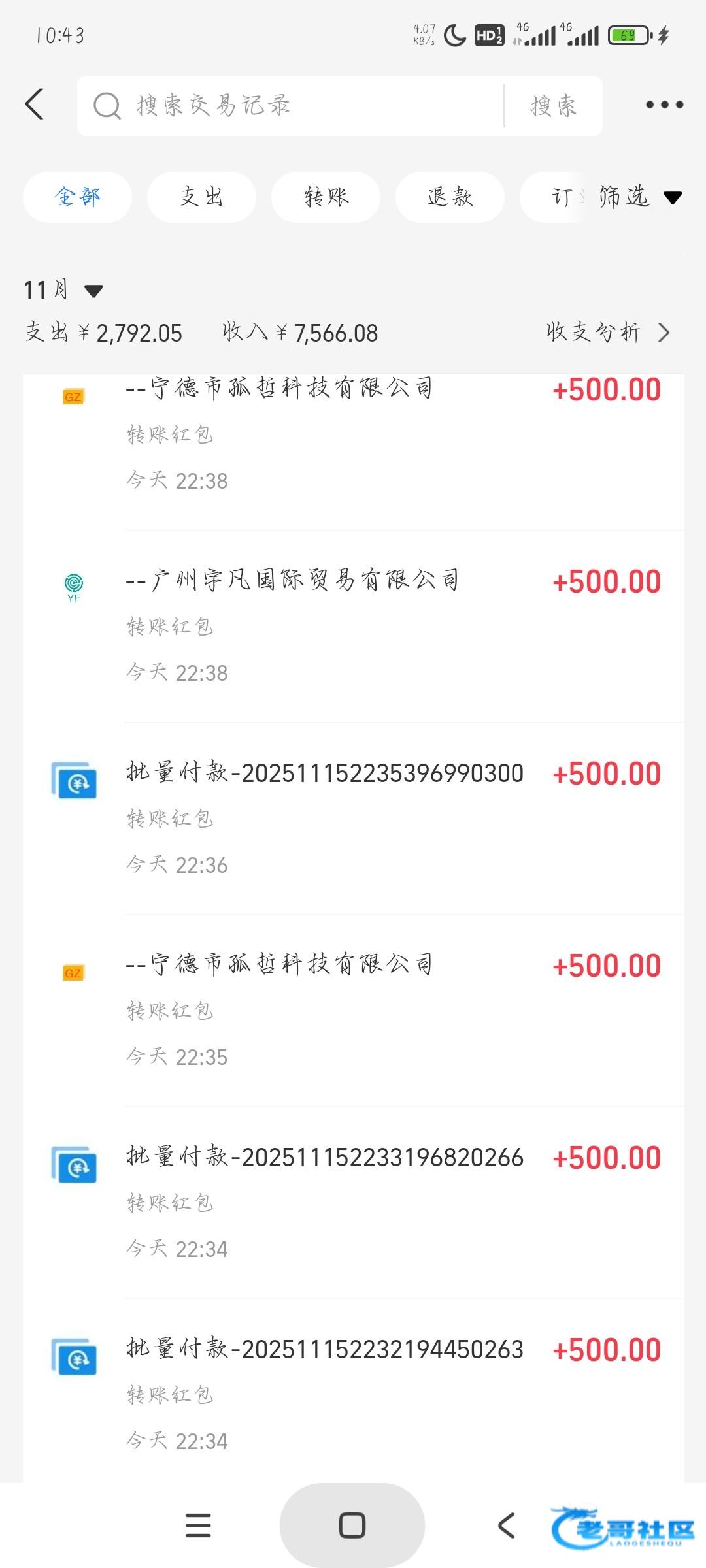Viewport: 706px width, 1568px height.
Task: Expand the 11月 month picker
Action: coord(63,289)
